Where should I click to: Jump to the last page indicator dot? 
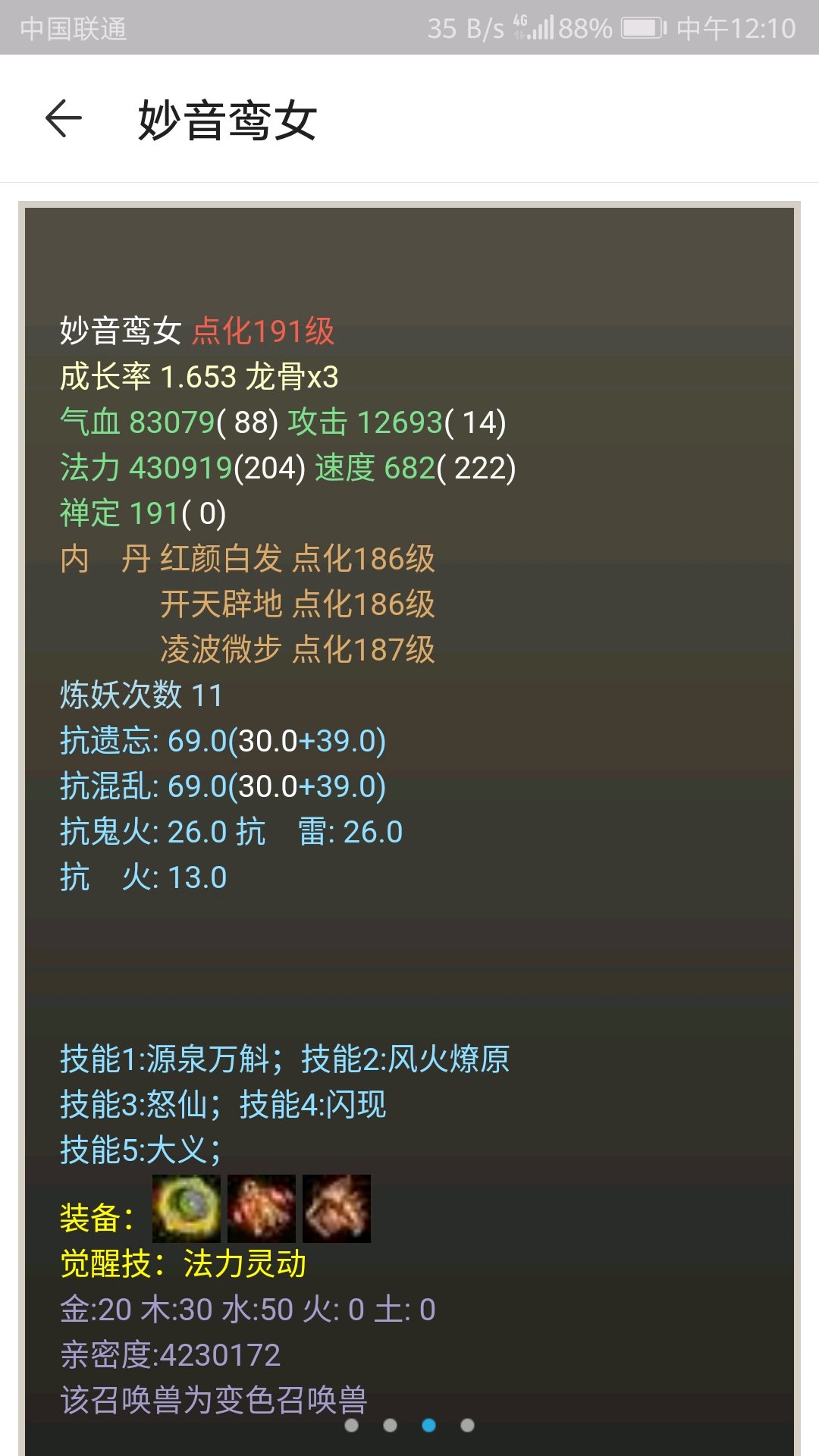point(467,1426)
